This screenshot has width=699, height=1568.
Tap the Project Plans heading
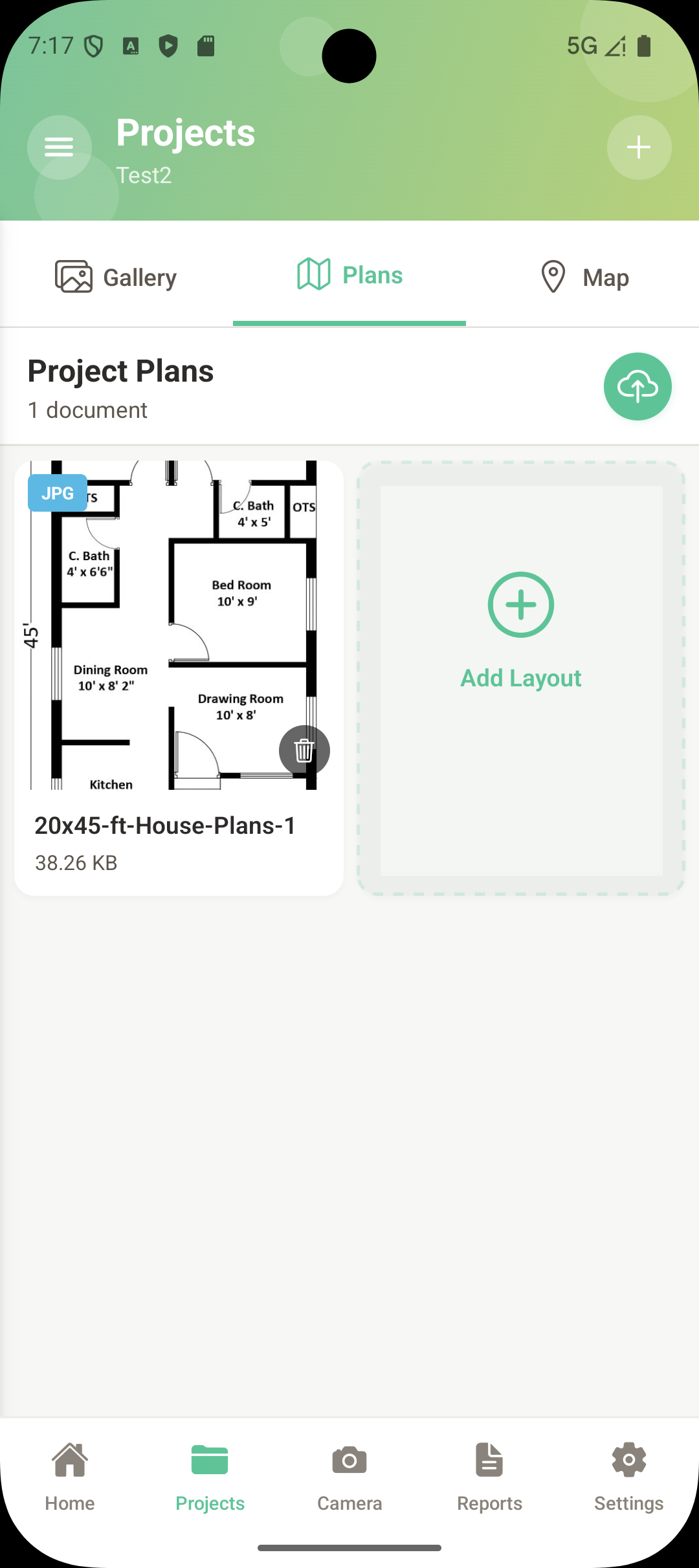120,371
